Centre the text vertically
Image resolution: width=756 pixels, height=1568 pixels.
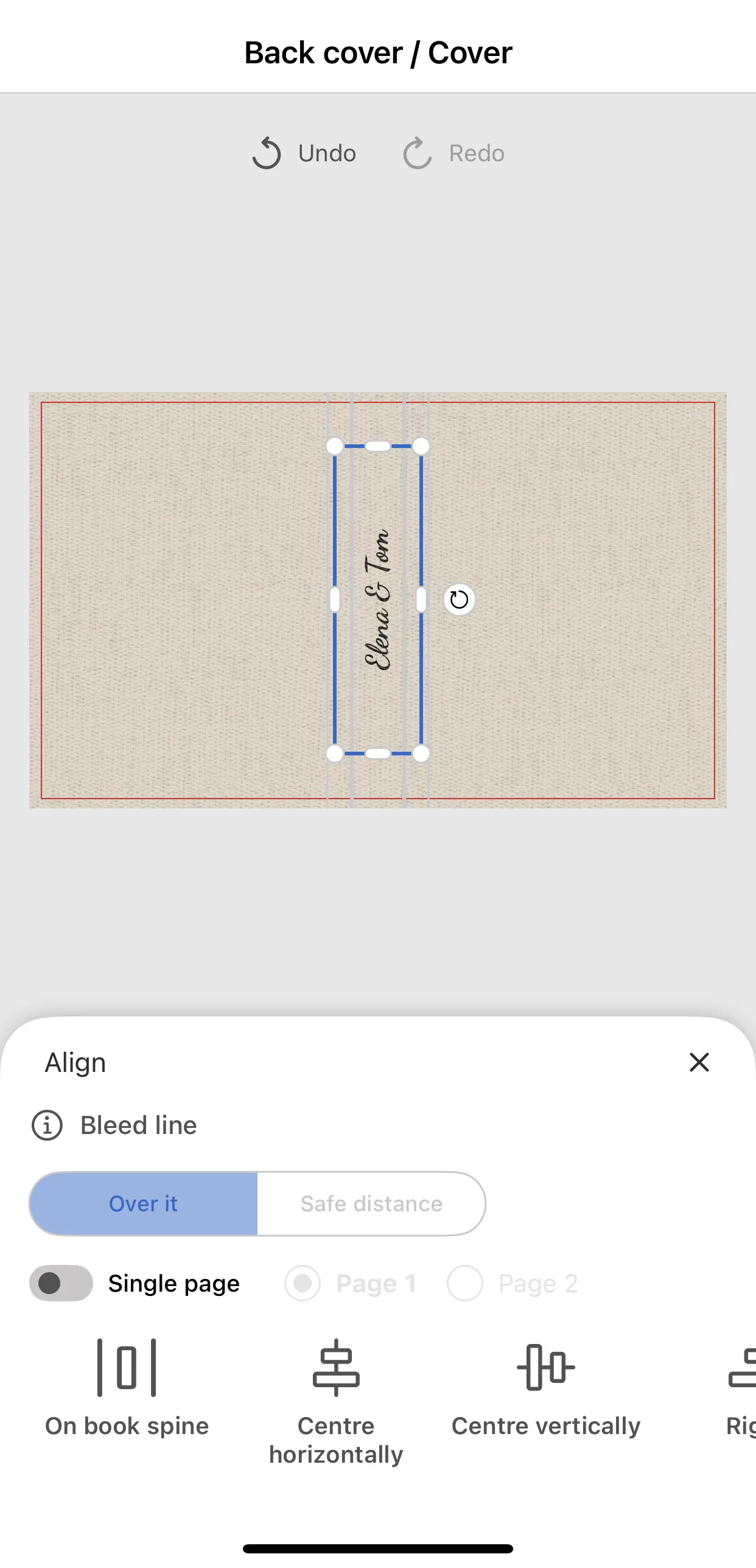coord(546,1388)
